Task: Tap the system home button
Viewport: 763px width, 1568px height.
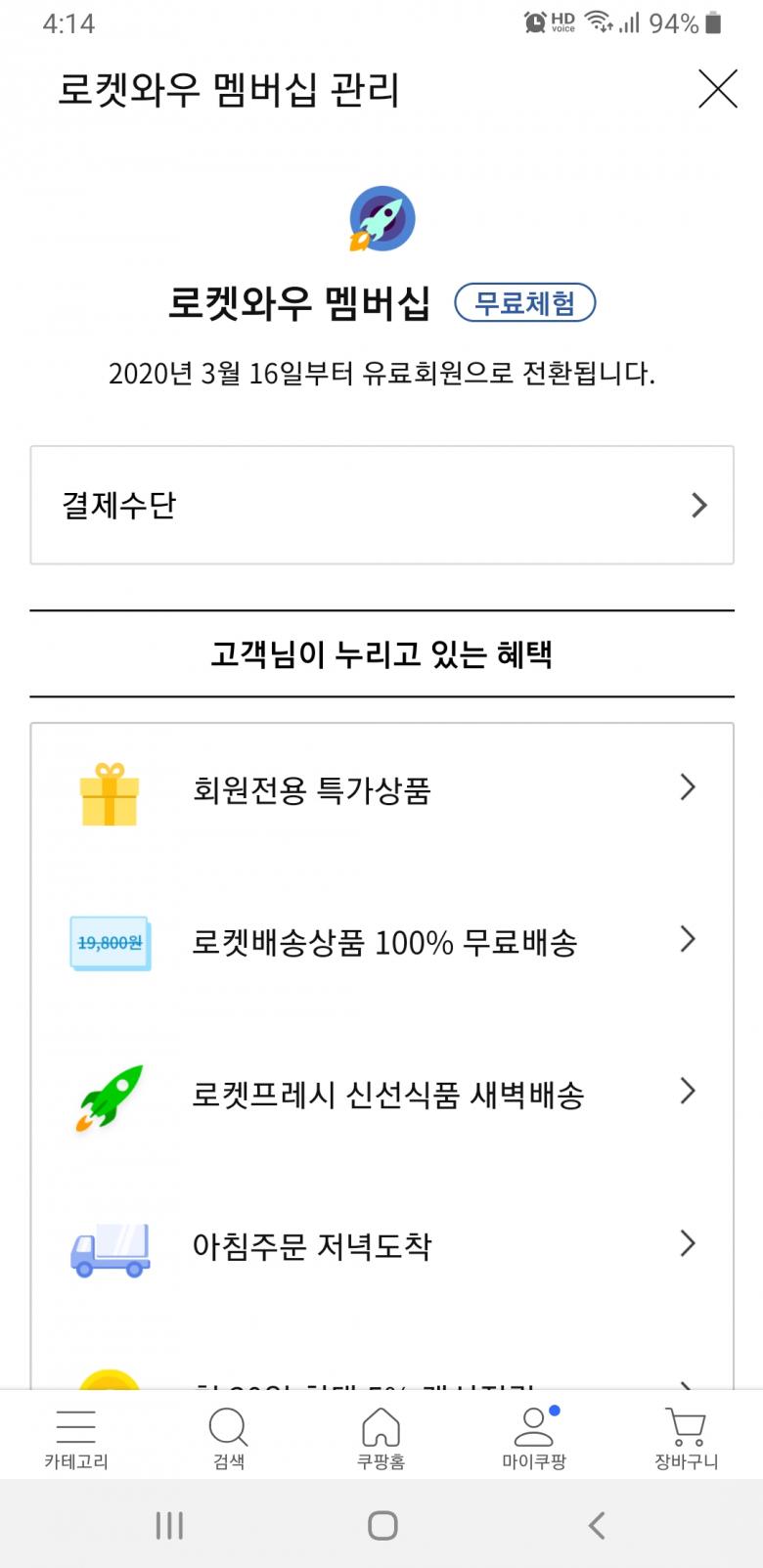Action: coord(382,1525)
